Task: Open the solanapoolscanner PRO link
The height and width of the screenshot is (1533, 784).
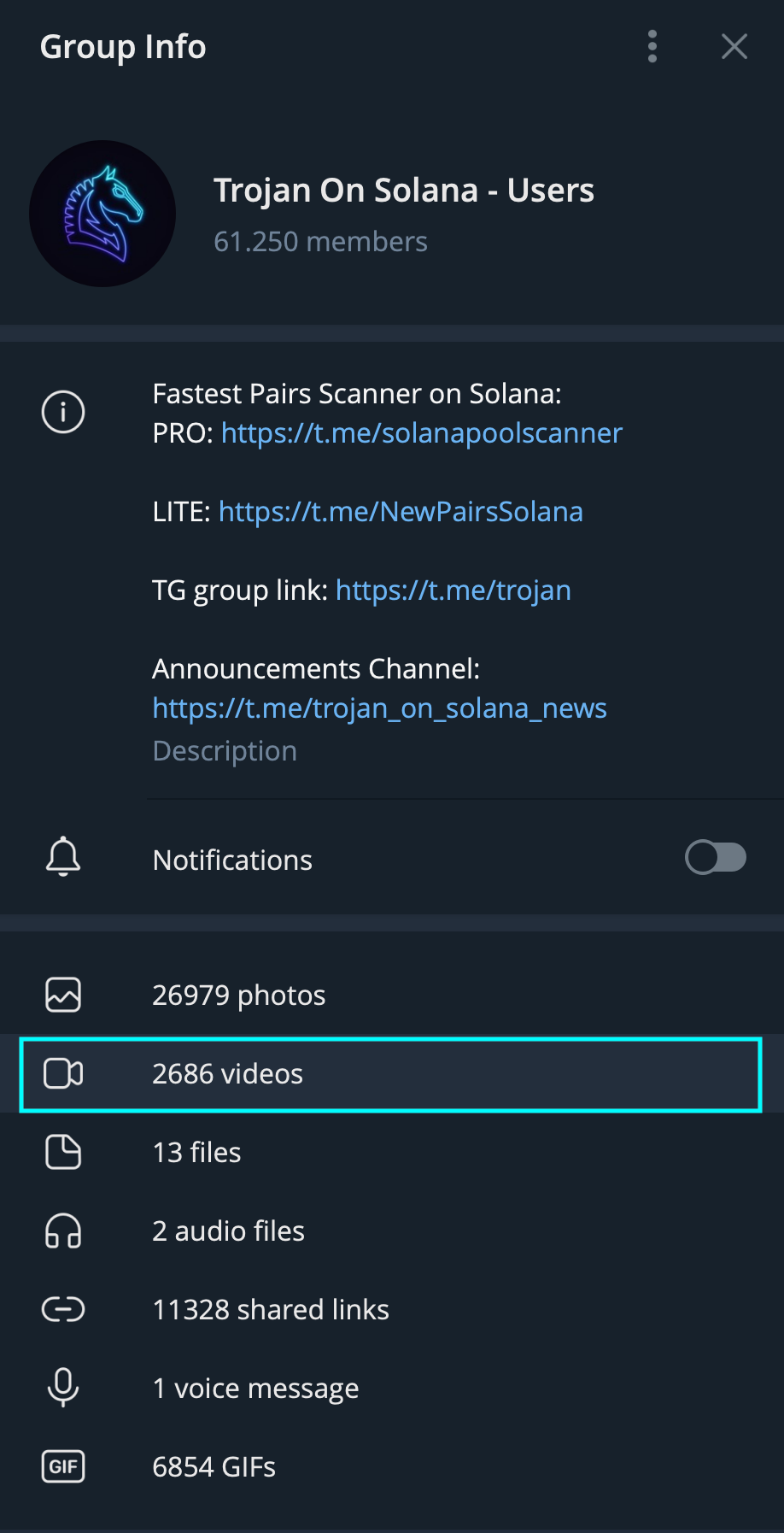Action: pos(422,433)
